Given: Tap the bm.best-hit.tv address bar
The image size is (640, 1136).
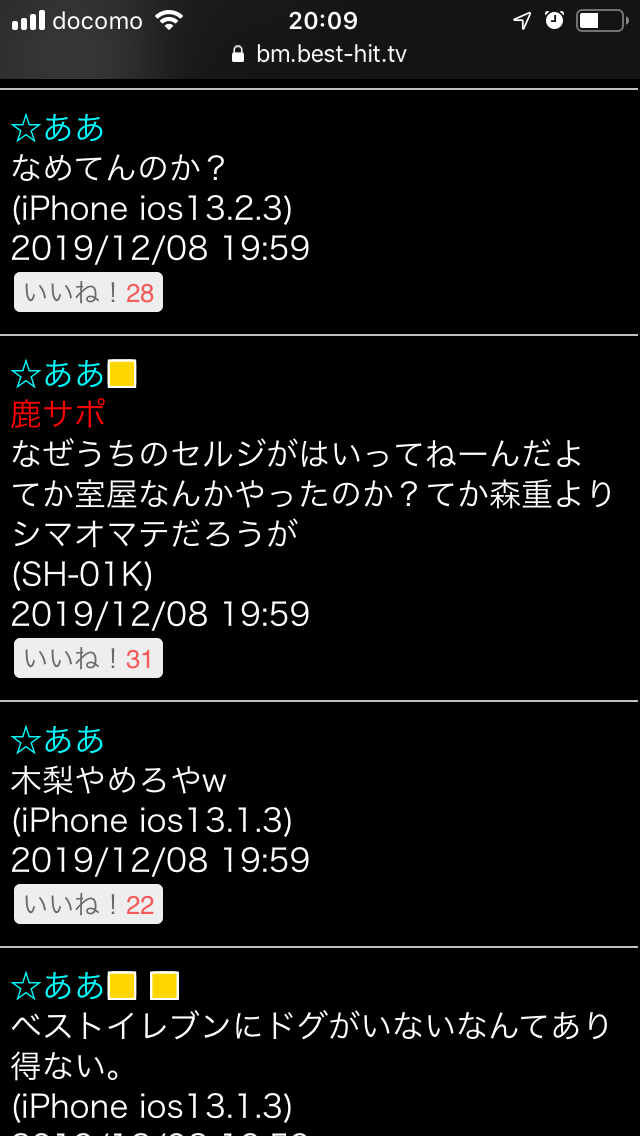Looking at the screenshot, I should pyautogui.click(x=320, y=54).
